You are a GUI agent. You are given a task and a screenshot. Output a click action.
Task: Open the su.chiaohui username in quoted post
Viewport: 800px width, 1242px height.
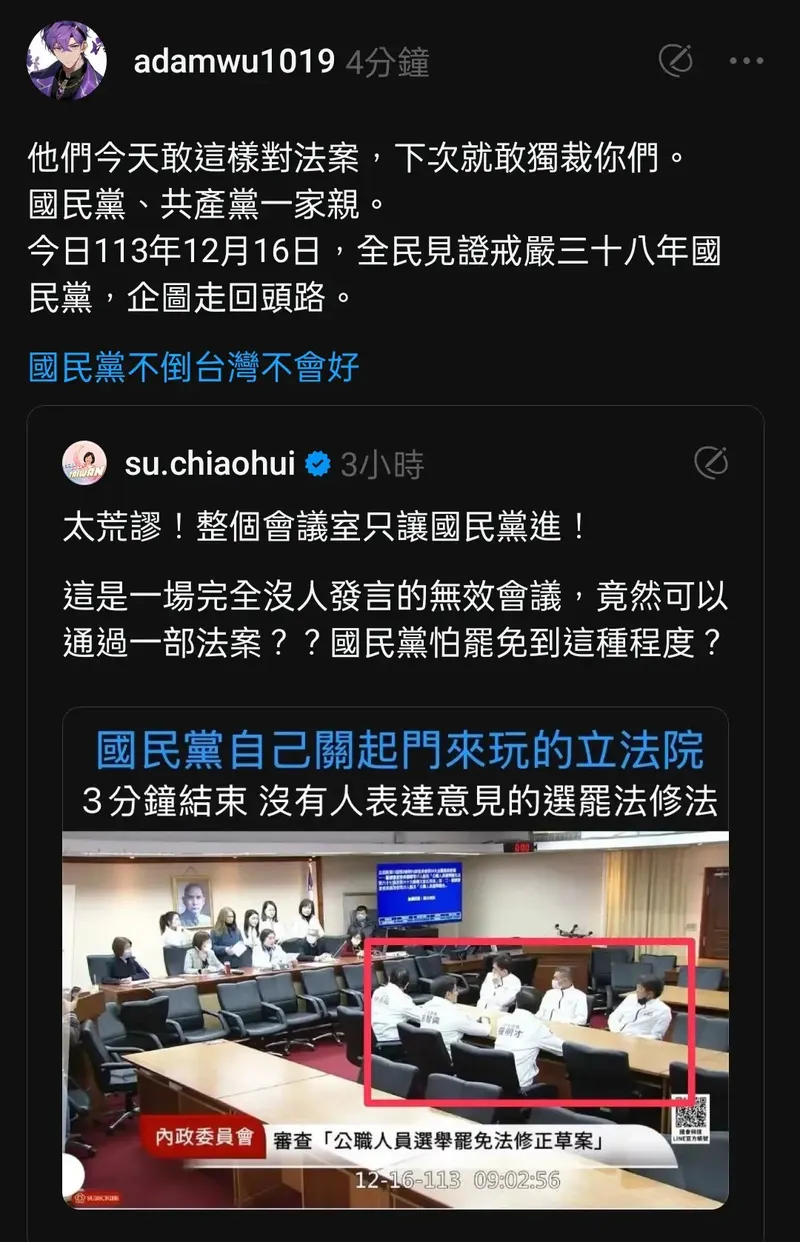click(211, 464)
